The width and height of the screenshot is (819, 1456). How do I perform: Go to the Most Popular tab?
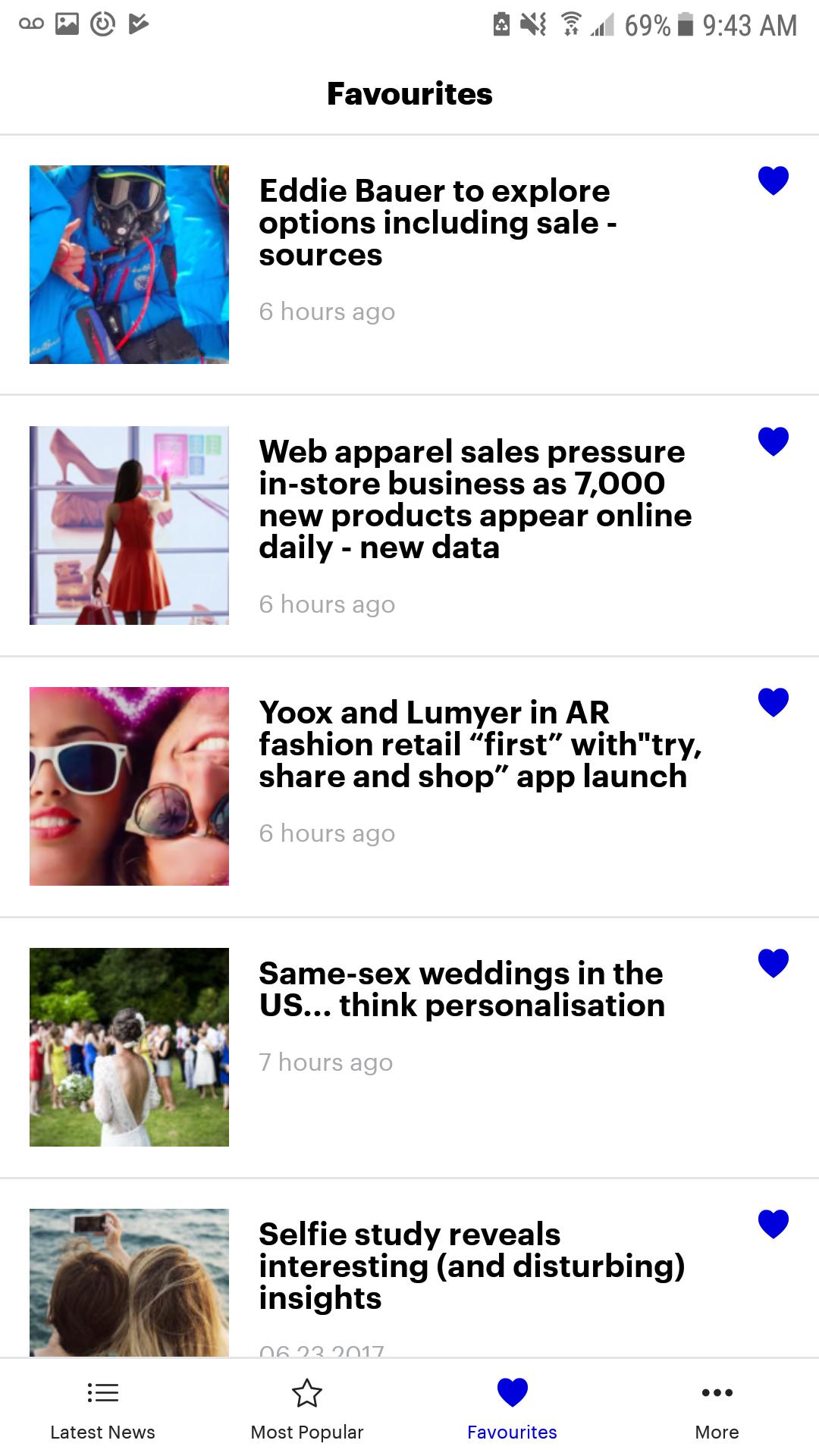point(307,1409)
